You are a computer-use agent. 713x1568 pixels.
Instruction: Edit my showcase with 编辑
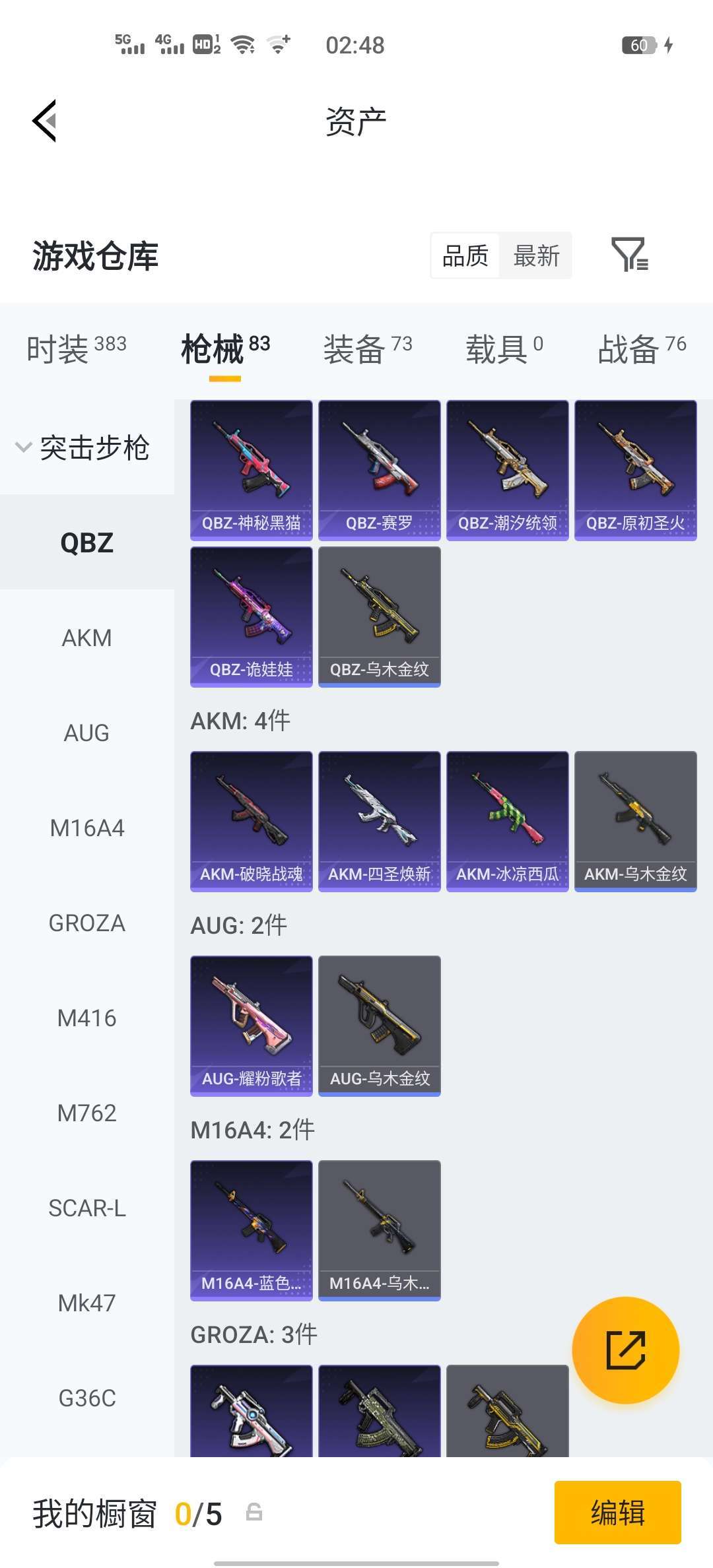pyautogui.click(x=617, y=1512)
